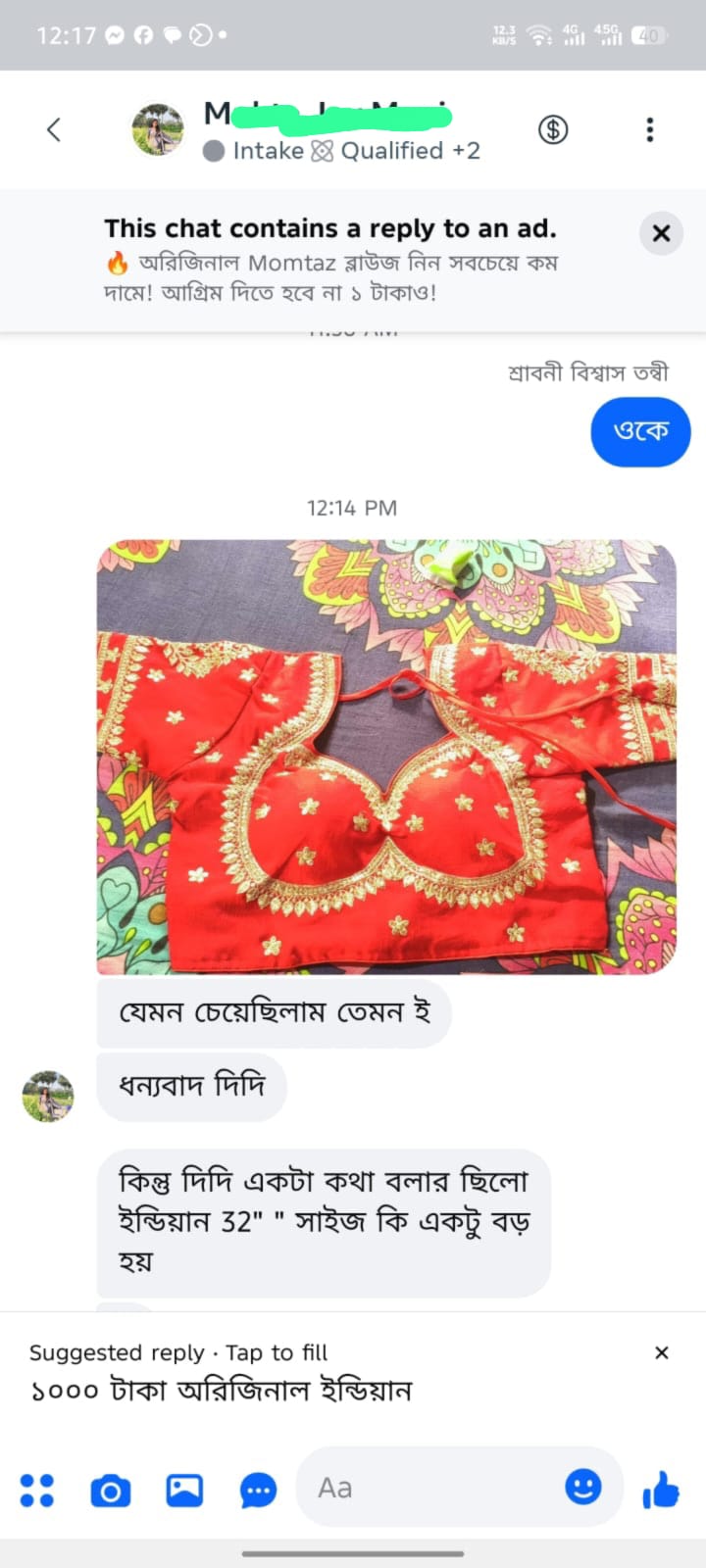The image size is (706, 1568).
Task: Focus the Aa message input field
Action: (x=431, y=1488)
